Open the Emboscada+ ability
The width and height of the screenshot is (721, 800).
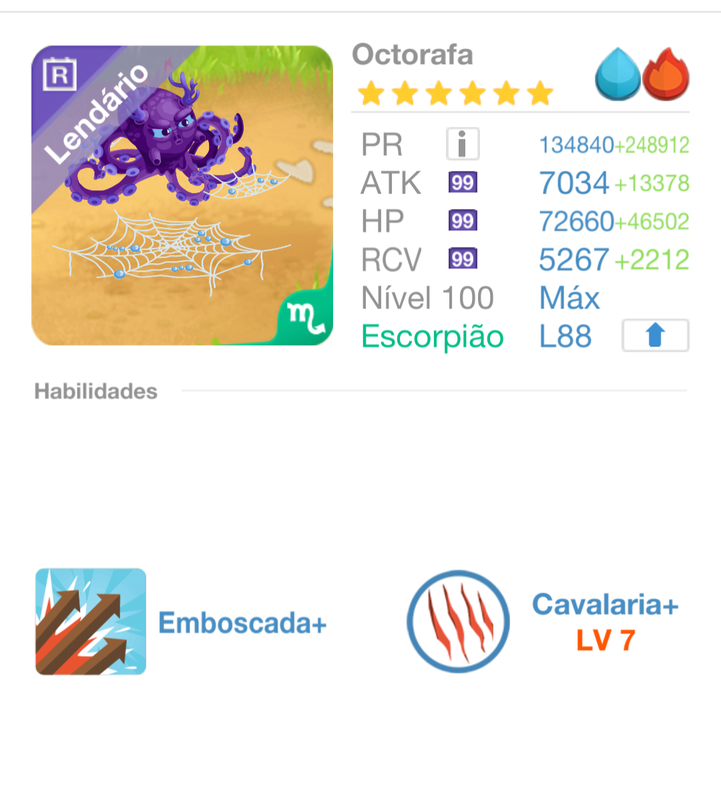(x=91, y=622)
